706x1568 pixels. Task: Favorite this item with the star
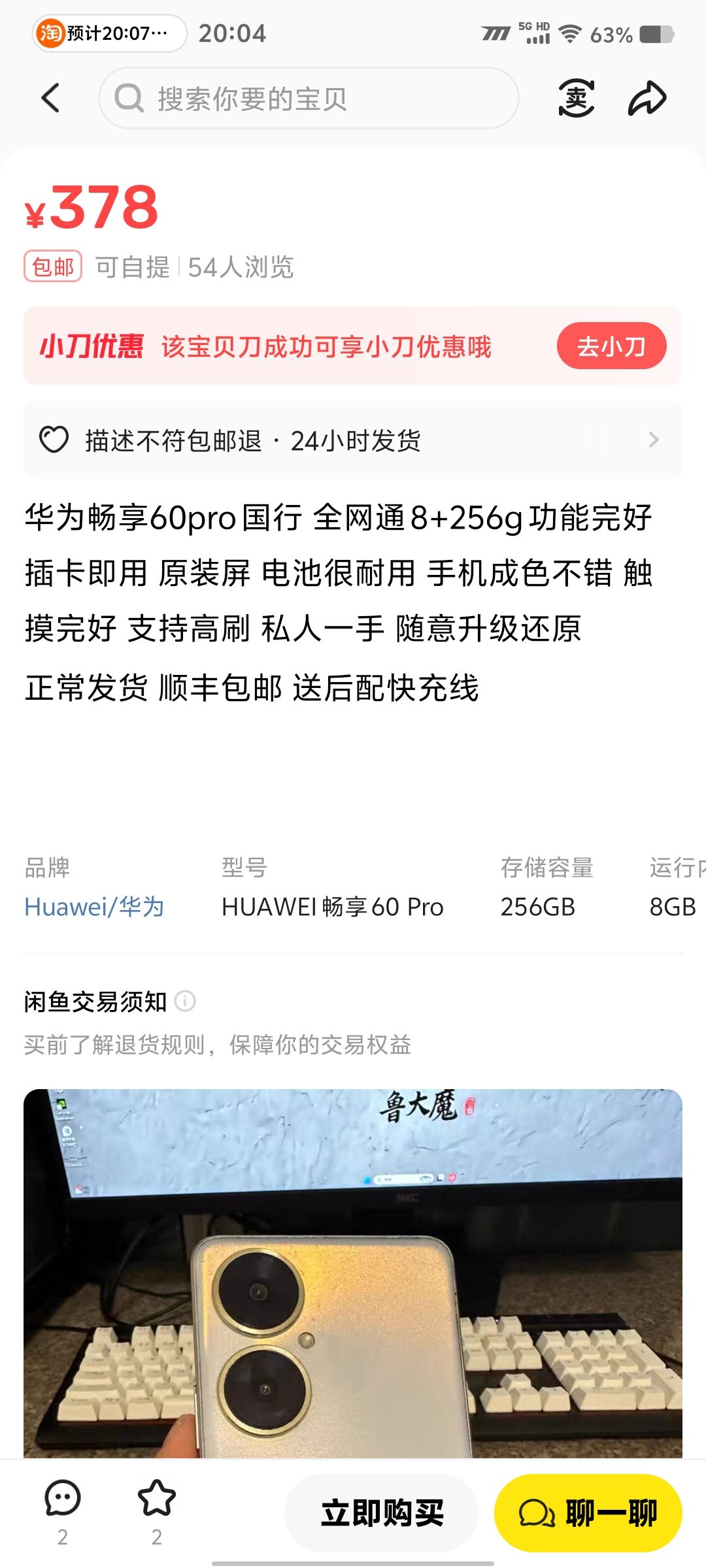[x=157, y=1499]
